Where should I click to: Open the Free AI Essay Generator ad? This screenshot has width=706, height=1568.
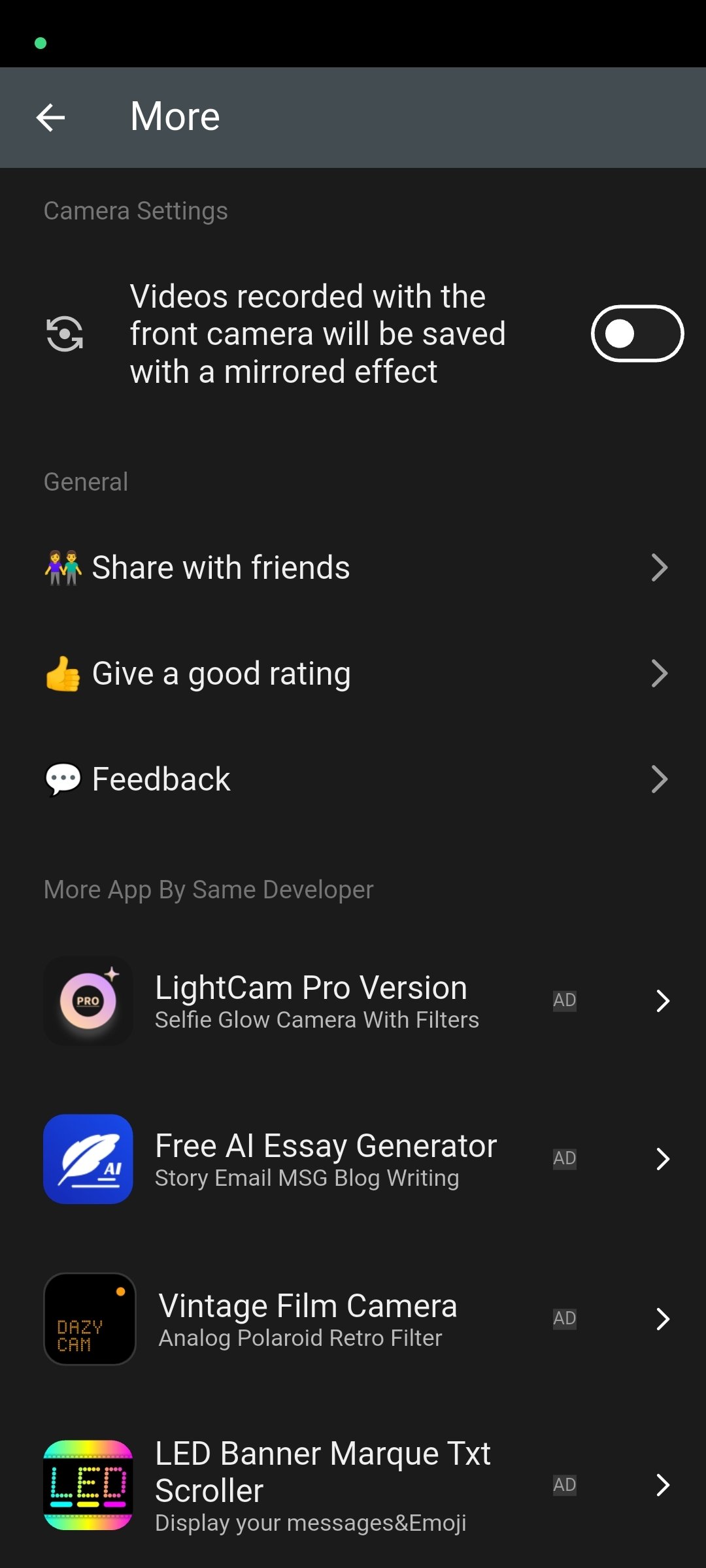pyautogui.click(x=353, y=1159)
